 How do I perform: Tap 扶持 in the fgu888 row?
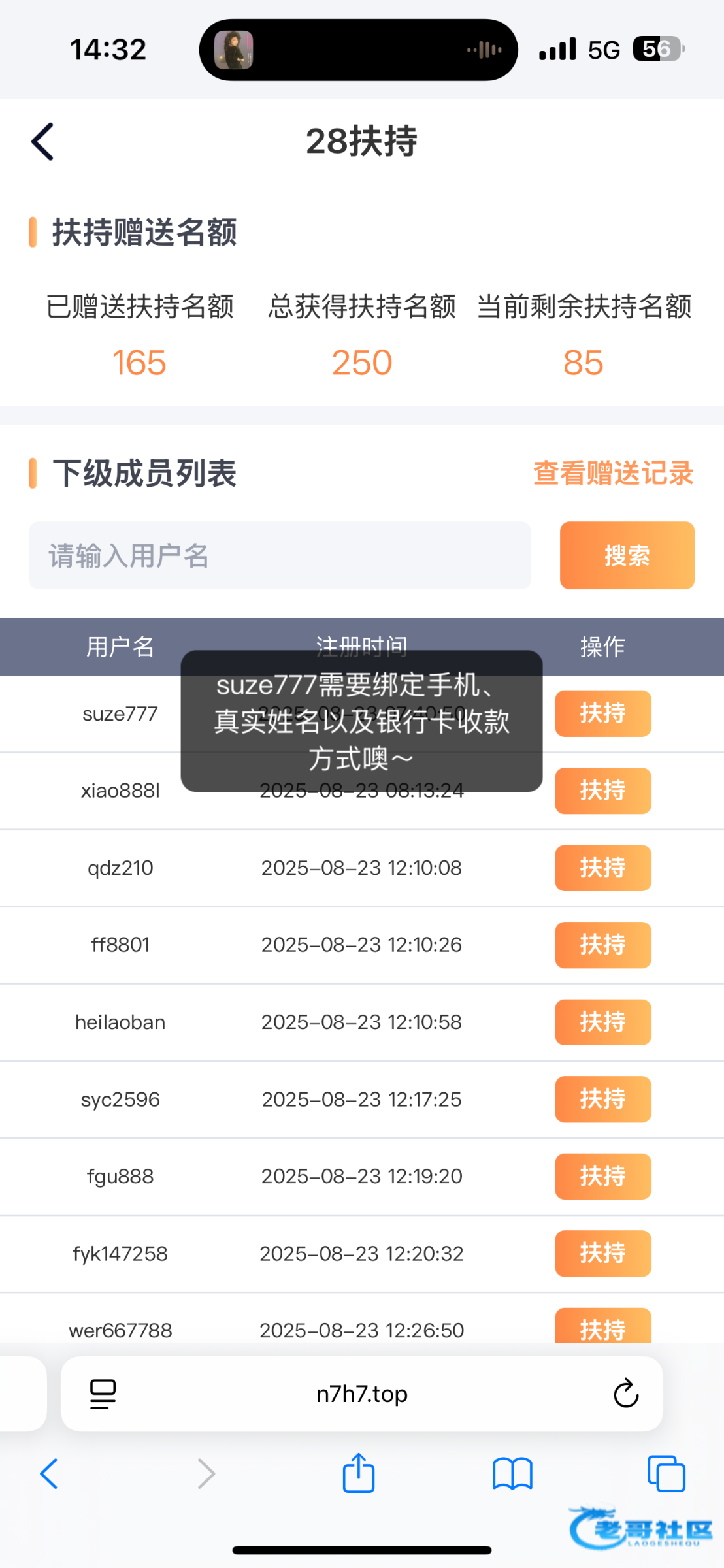pyautogui.click(x=603, y=1176)
